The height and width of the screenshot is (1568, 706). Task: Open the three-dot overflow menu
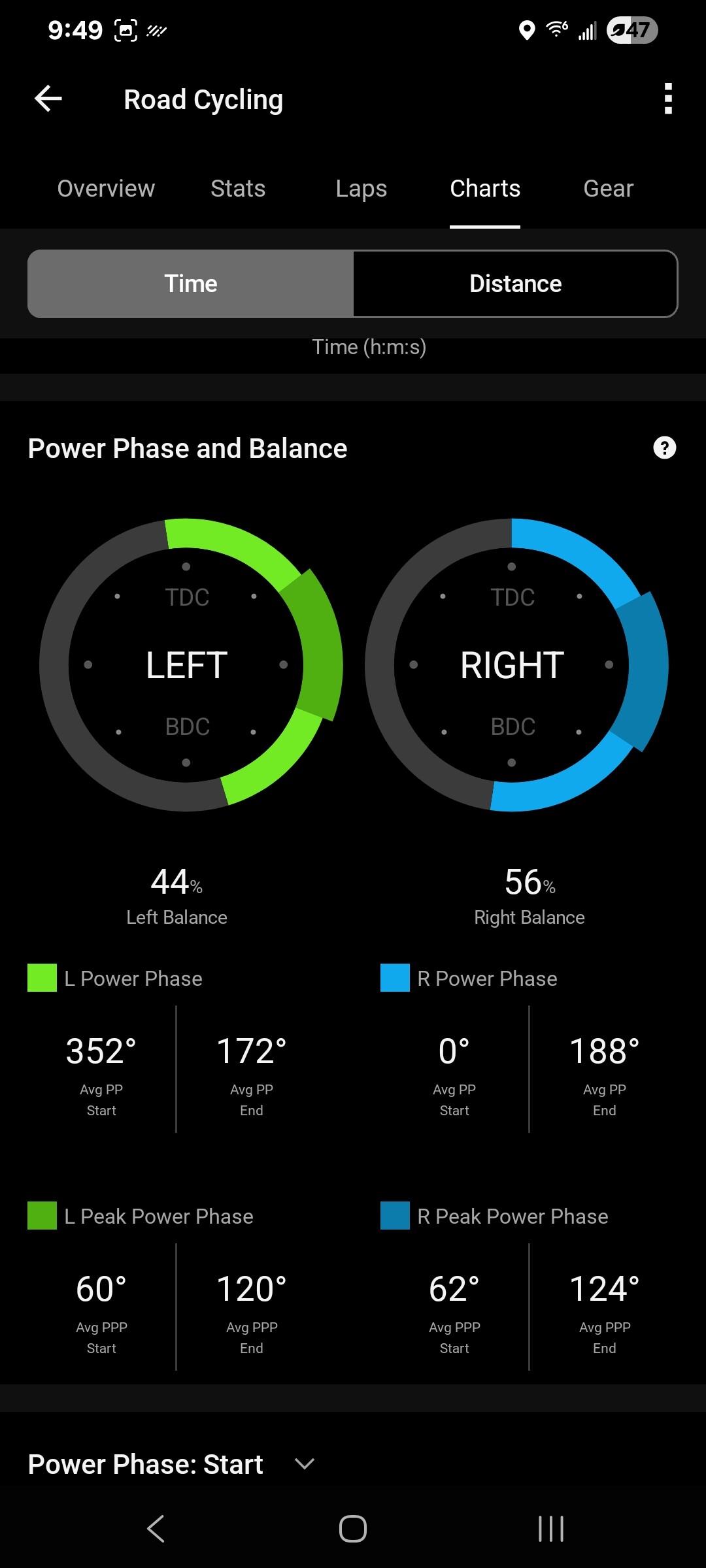(x=668, y=99)
